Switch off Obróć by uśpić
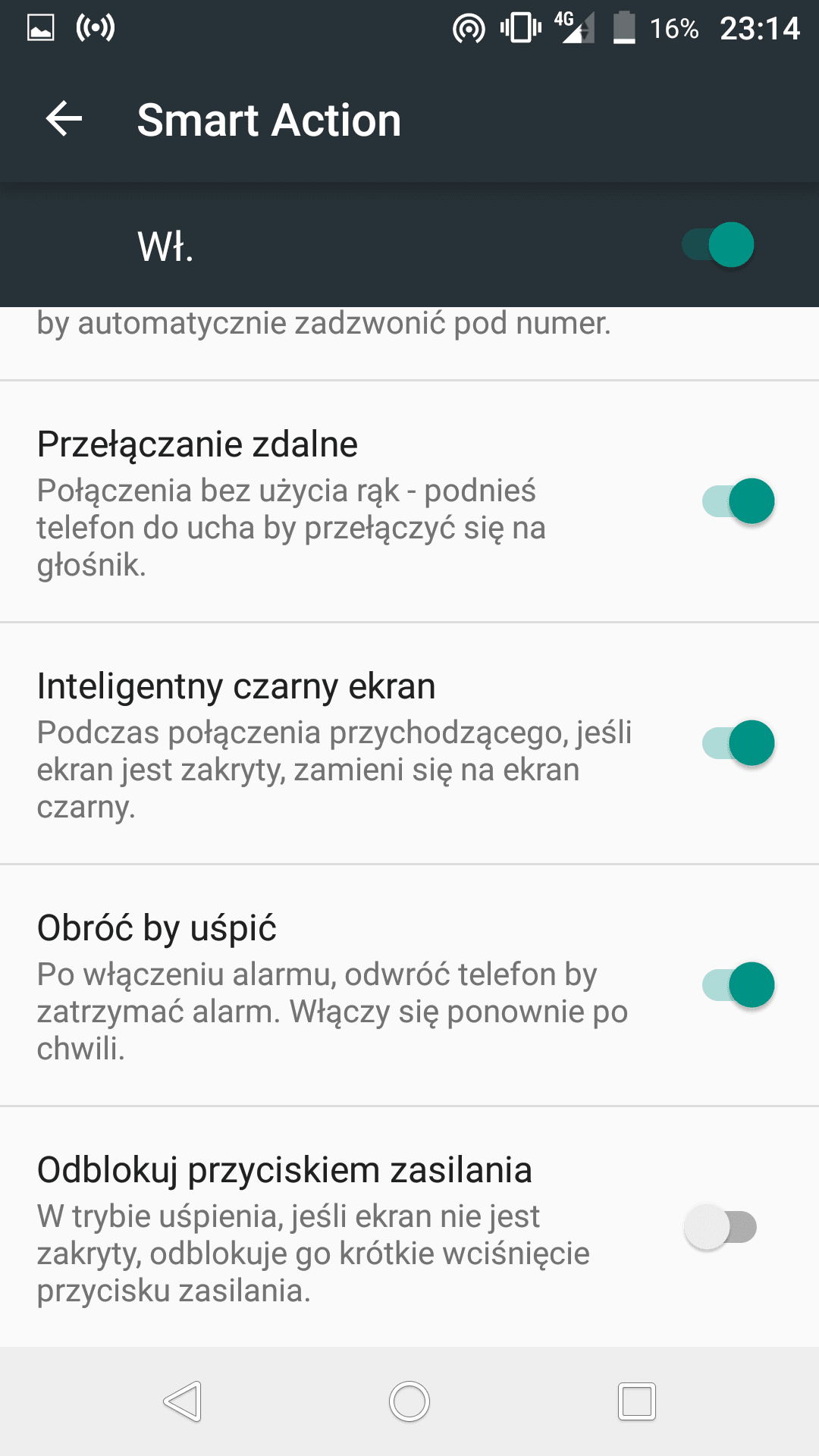Image resolution: width=819 pixels, height=1456 pixels. click(x=738, y=985)
